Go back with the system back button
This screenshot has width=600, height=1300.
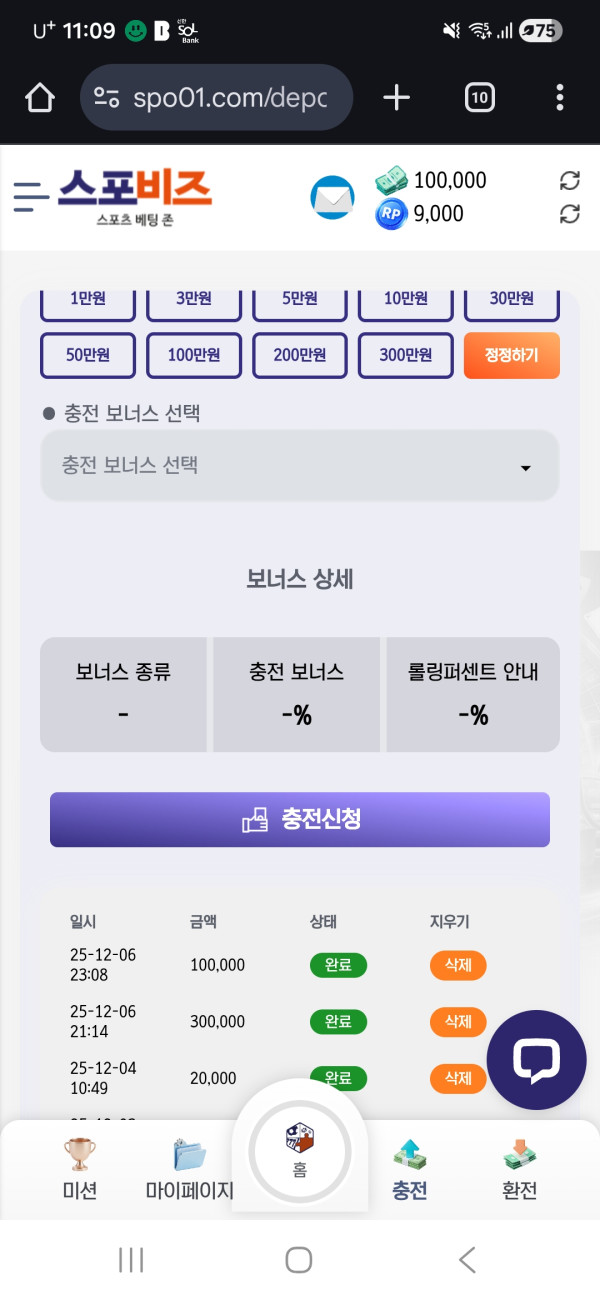point(467,1260)
